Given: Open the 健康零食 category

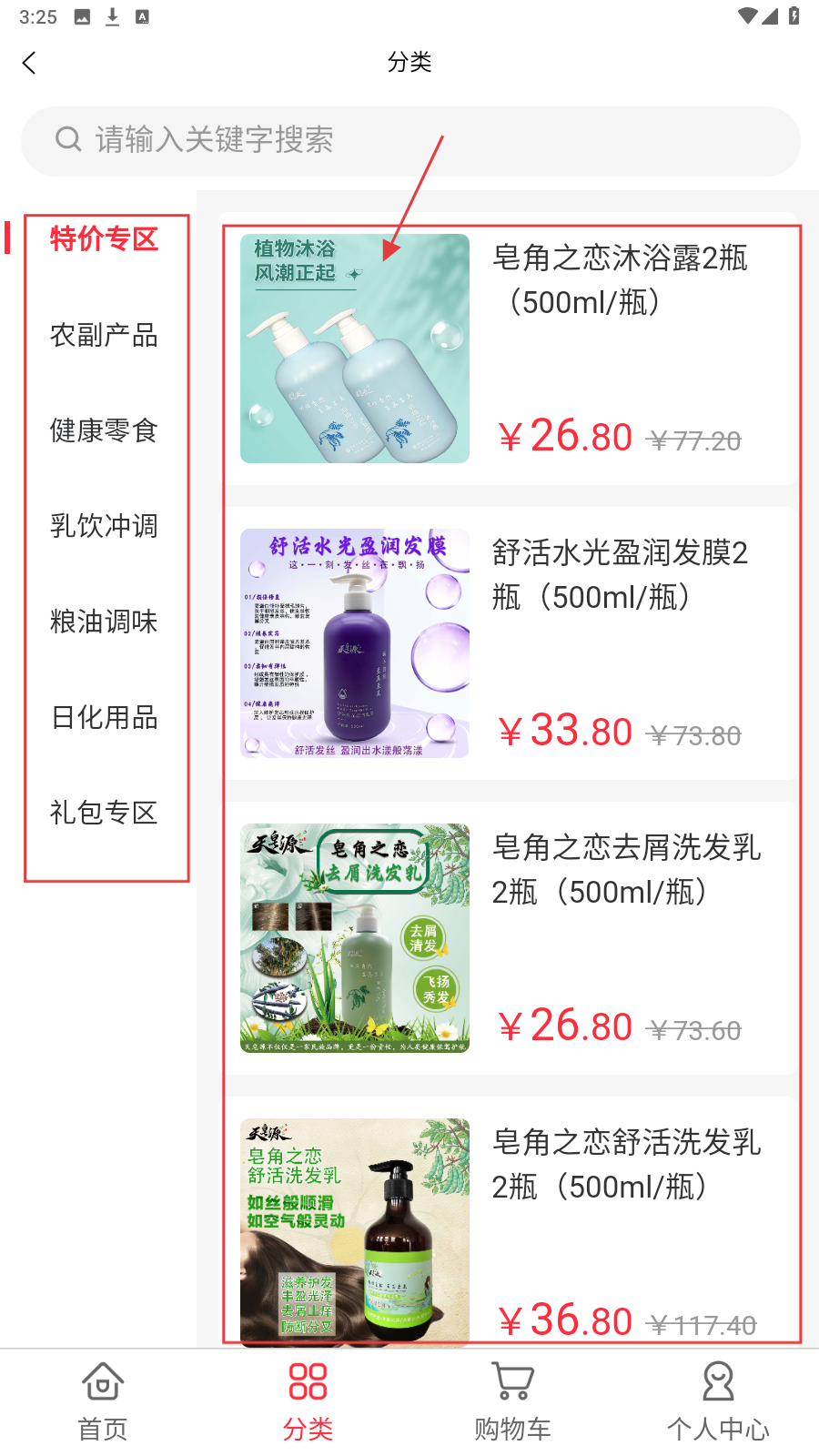Looking at the screenshot, I should [104, 430].
